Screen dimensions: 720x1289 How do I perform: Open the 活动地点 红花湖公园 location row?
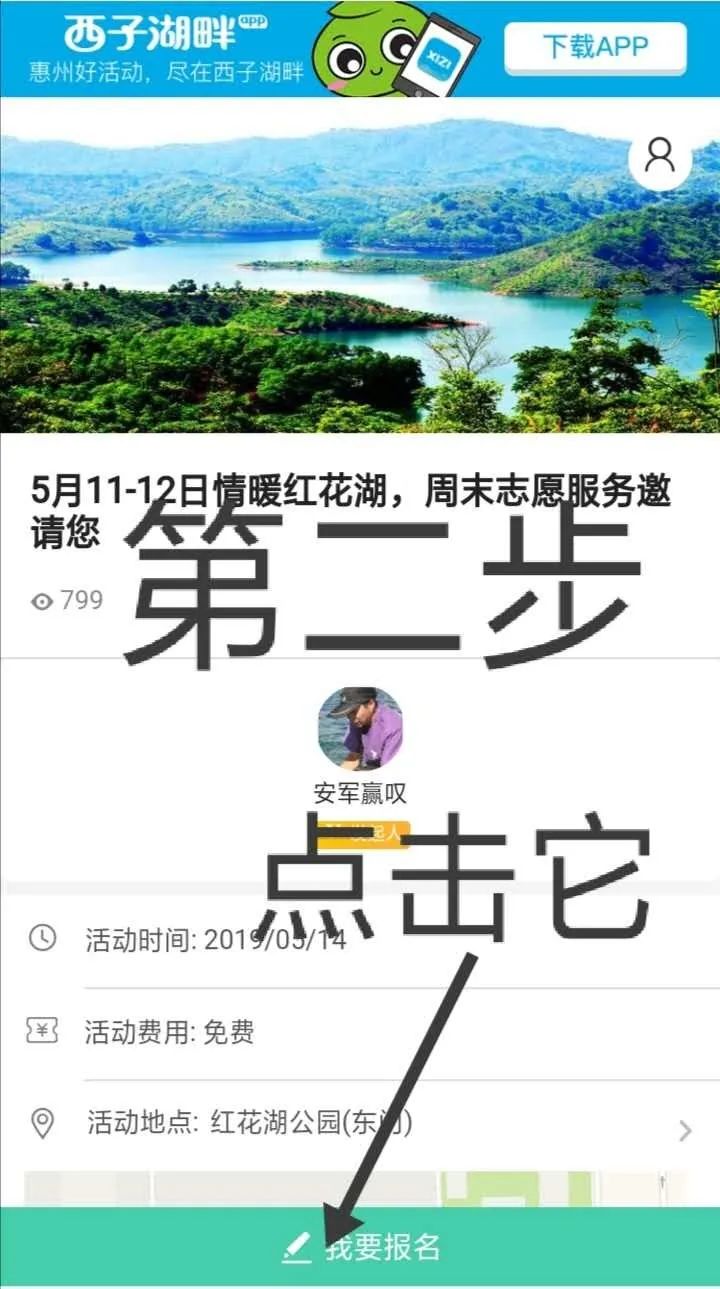click(x=360, y=1124)
